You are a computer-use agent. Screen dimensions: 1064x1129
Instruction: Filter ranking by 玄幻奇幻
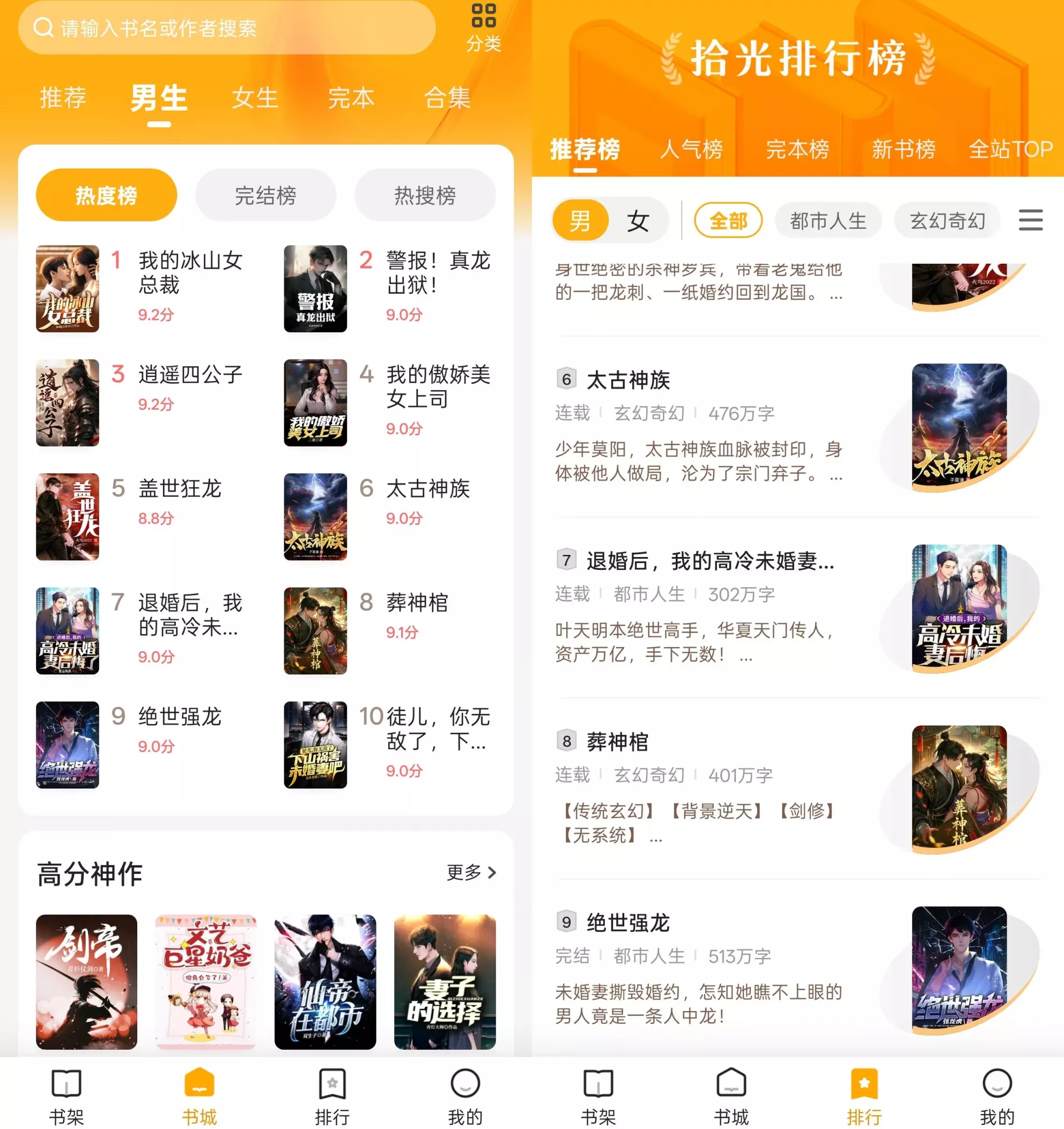947,220
